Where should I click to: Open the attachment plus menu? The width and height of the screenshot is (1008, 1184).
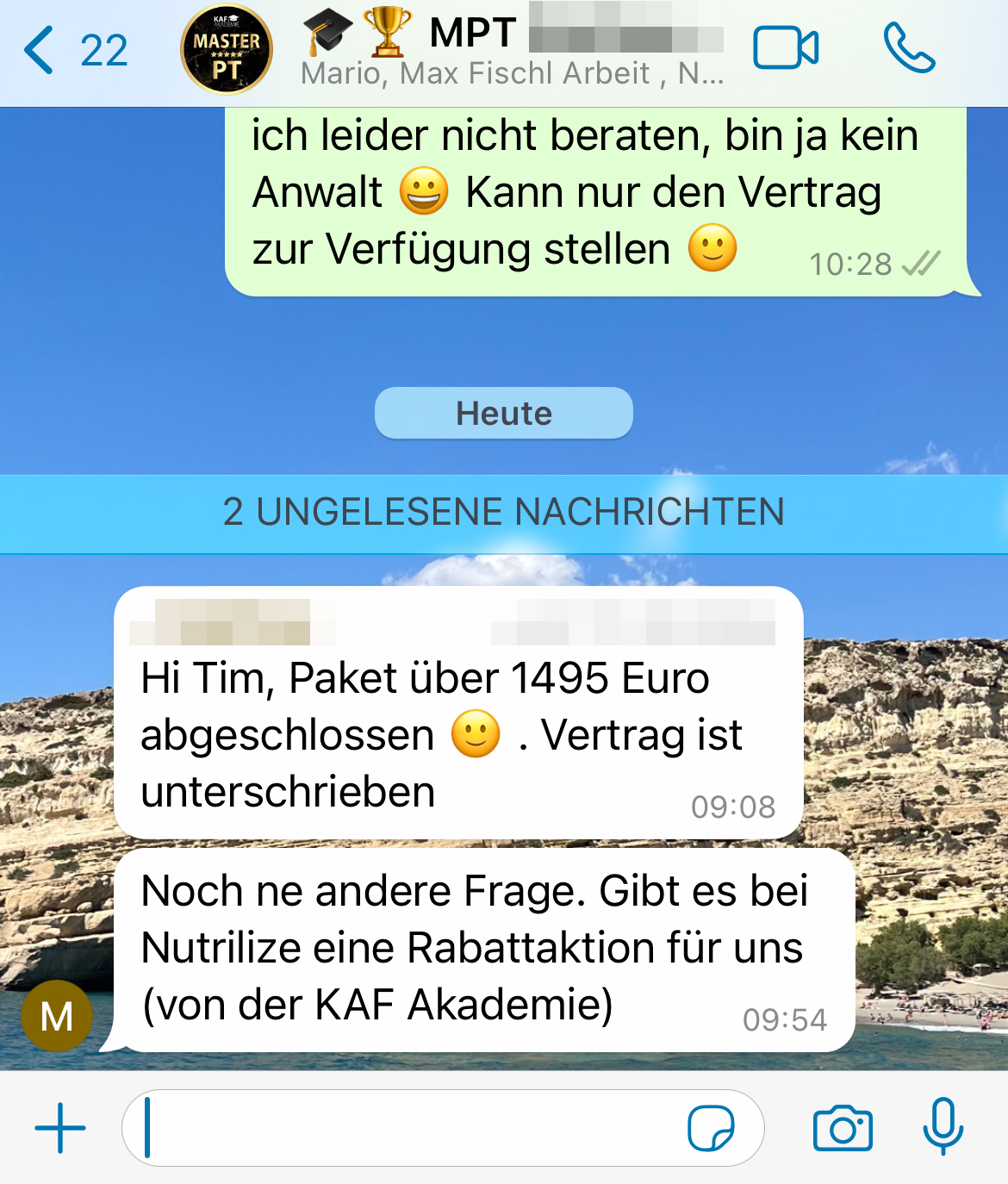(60, 1127)
